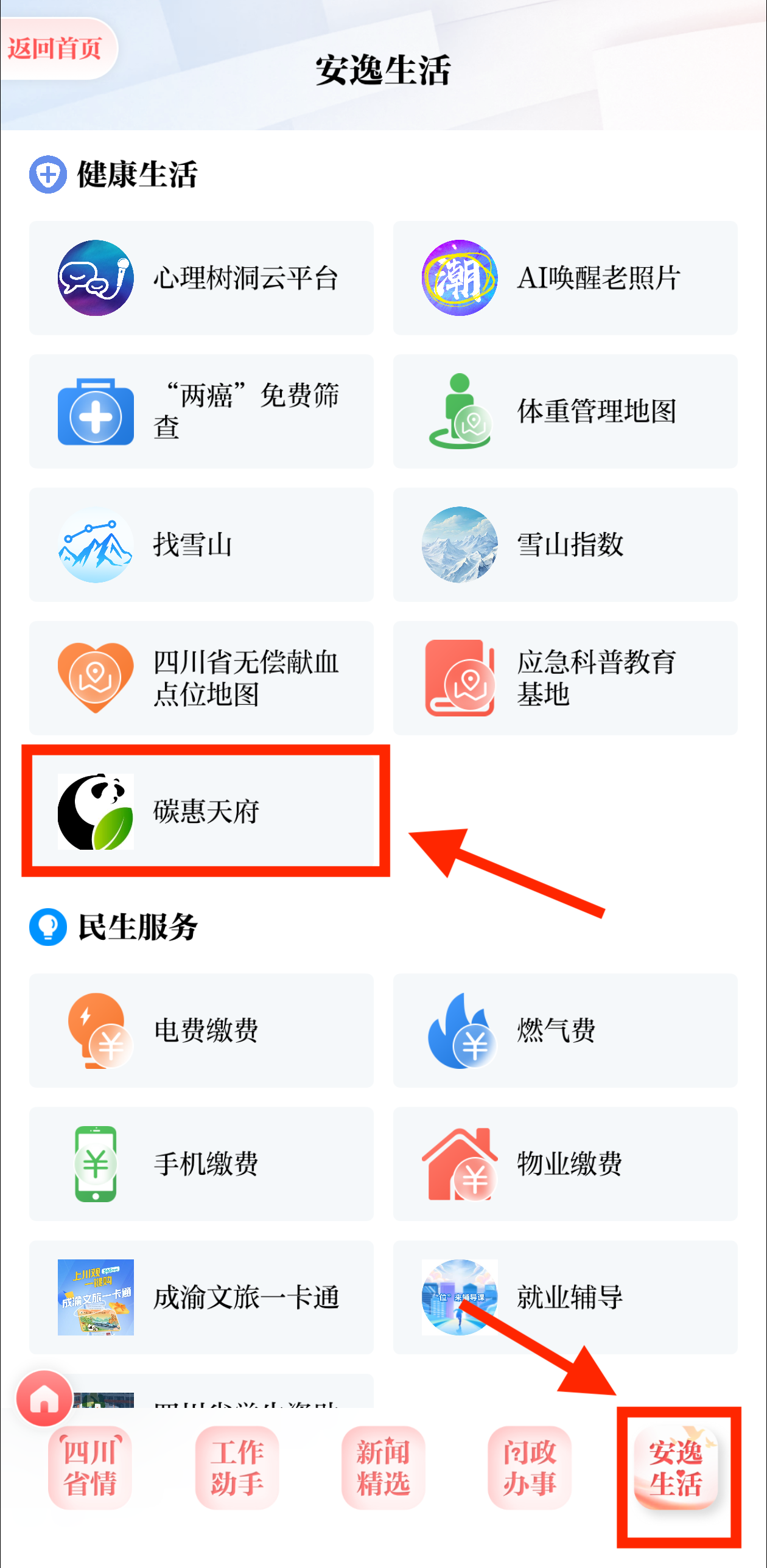Open 成渝文旅一卡通
The height and width of the screenshot is (1568, 767).
[201, 1297]
